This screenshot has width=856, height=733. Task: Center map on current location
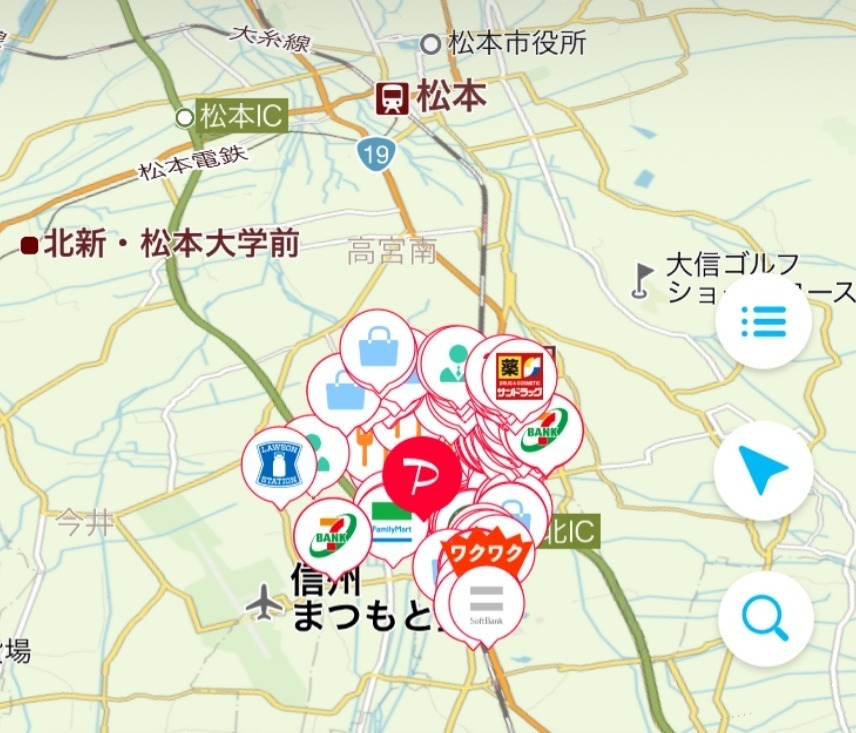(x=763, y=470)
